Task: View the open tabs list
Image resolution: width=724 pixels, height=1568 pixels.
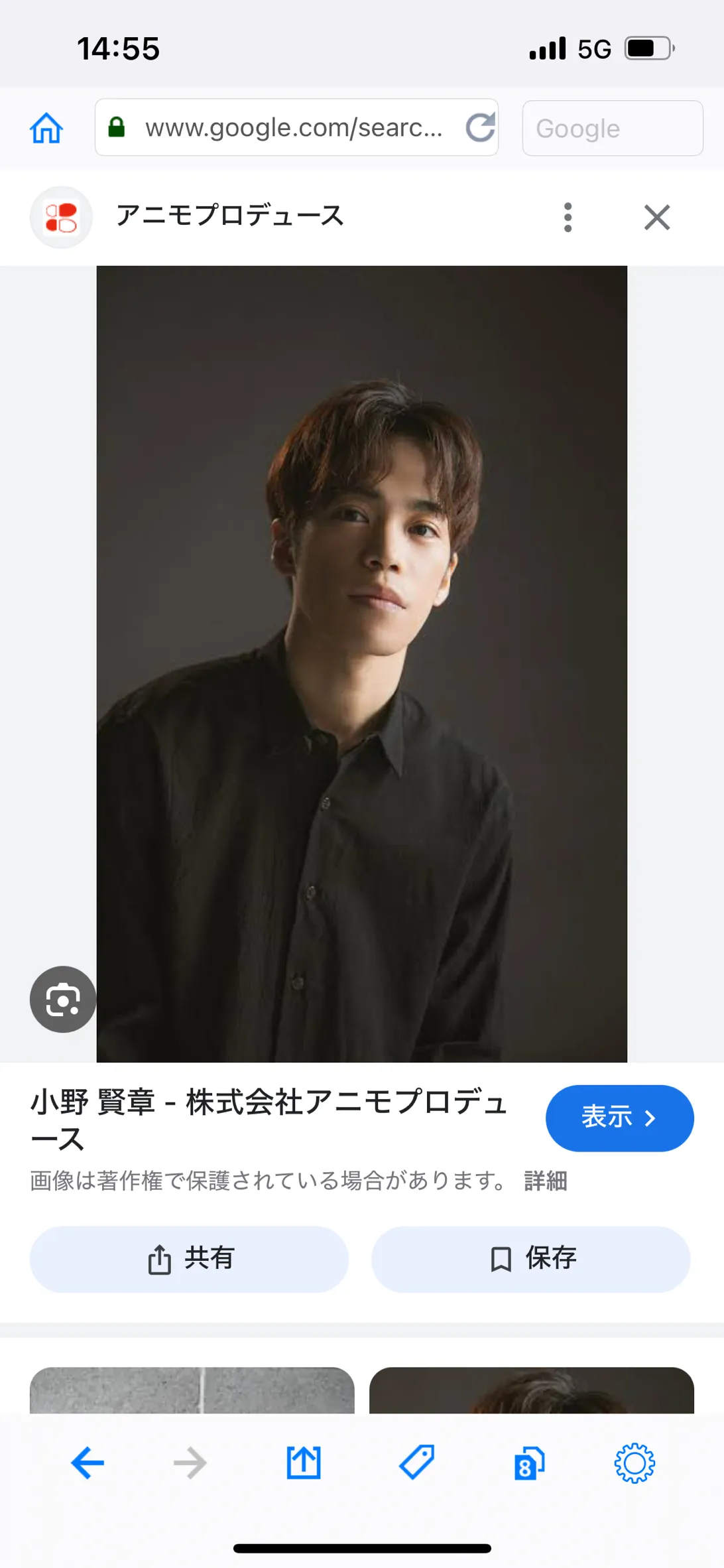Action: 528,1463
